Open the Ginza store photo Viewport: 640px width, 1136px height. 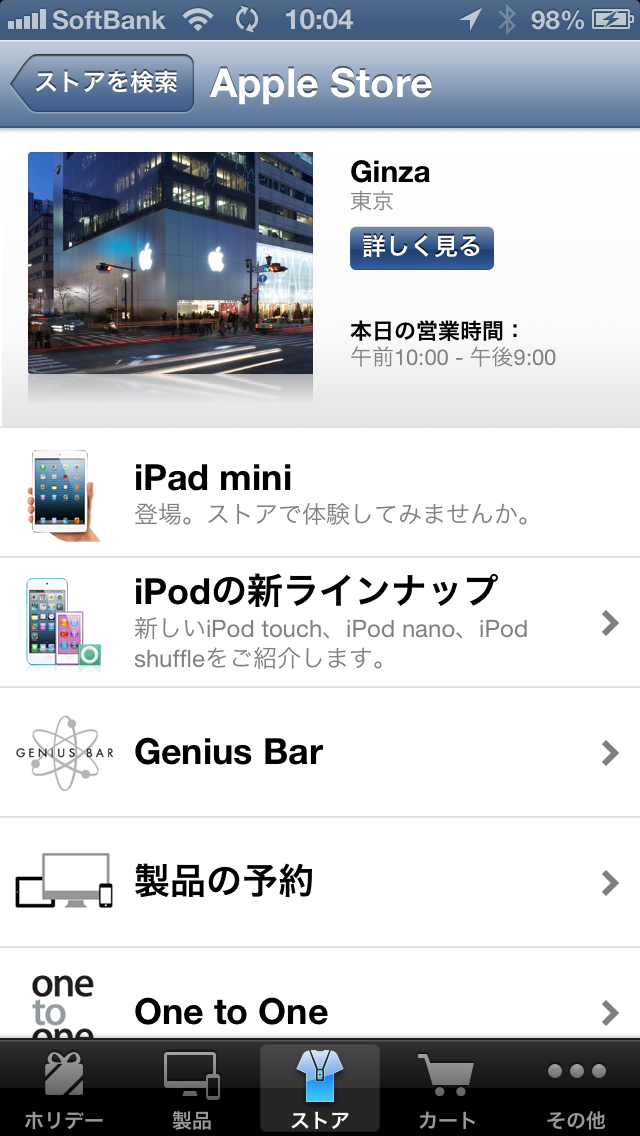(170, 262)
